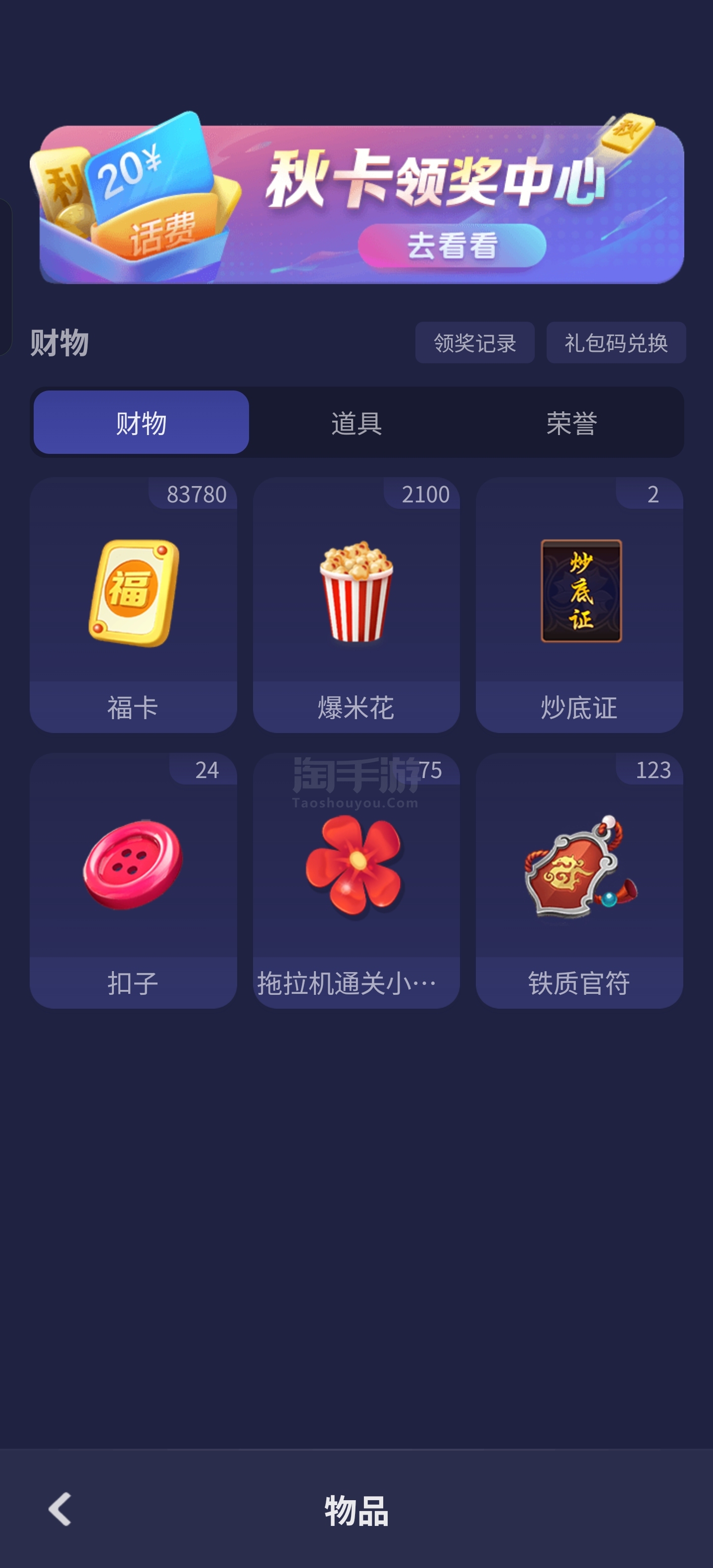Select the 财物 tab

[x=141, y=422]
